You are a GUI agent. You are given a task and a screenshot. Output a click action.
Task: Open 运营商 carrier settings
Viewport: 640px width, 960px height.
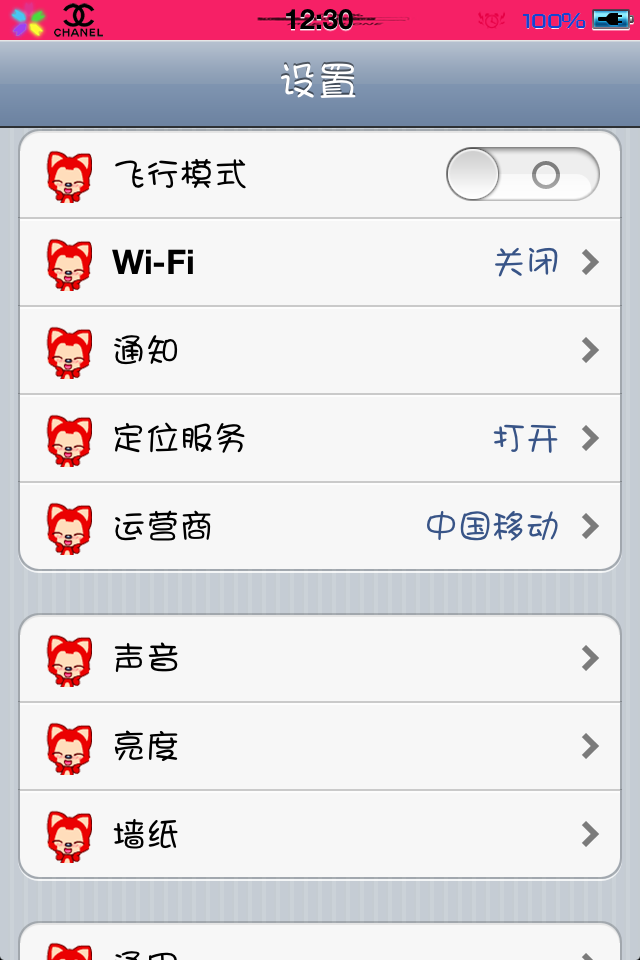click(320, 527)
